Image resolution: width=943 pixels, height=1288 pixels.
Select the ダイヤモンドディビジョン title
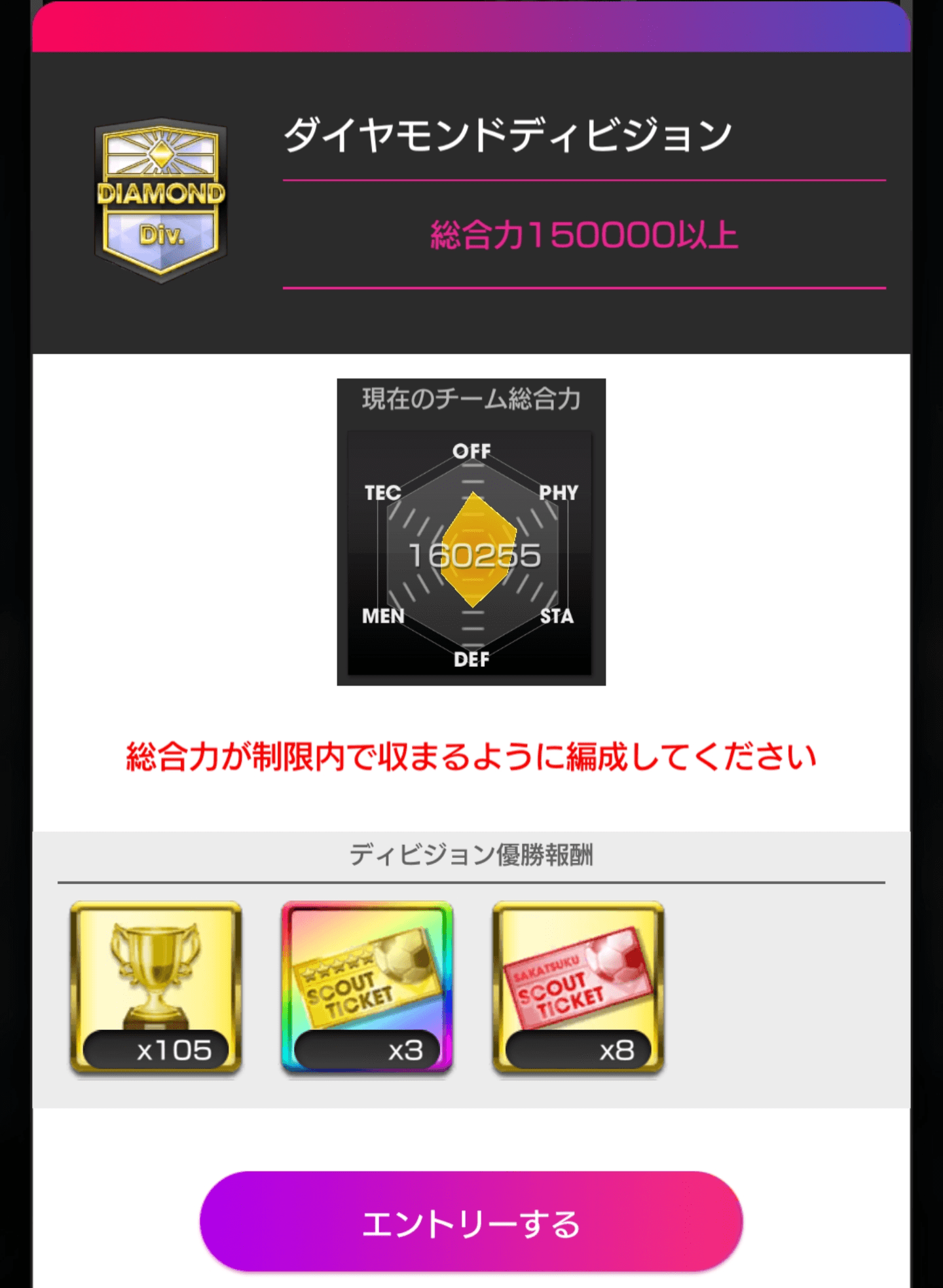click(x=508, y=137)
